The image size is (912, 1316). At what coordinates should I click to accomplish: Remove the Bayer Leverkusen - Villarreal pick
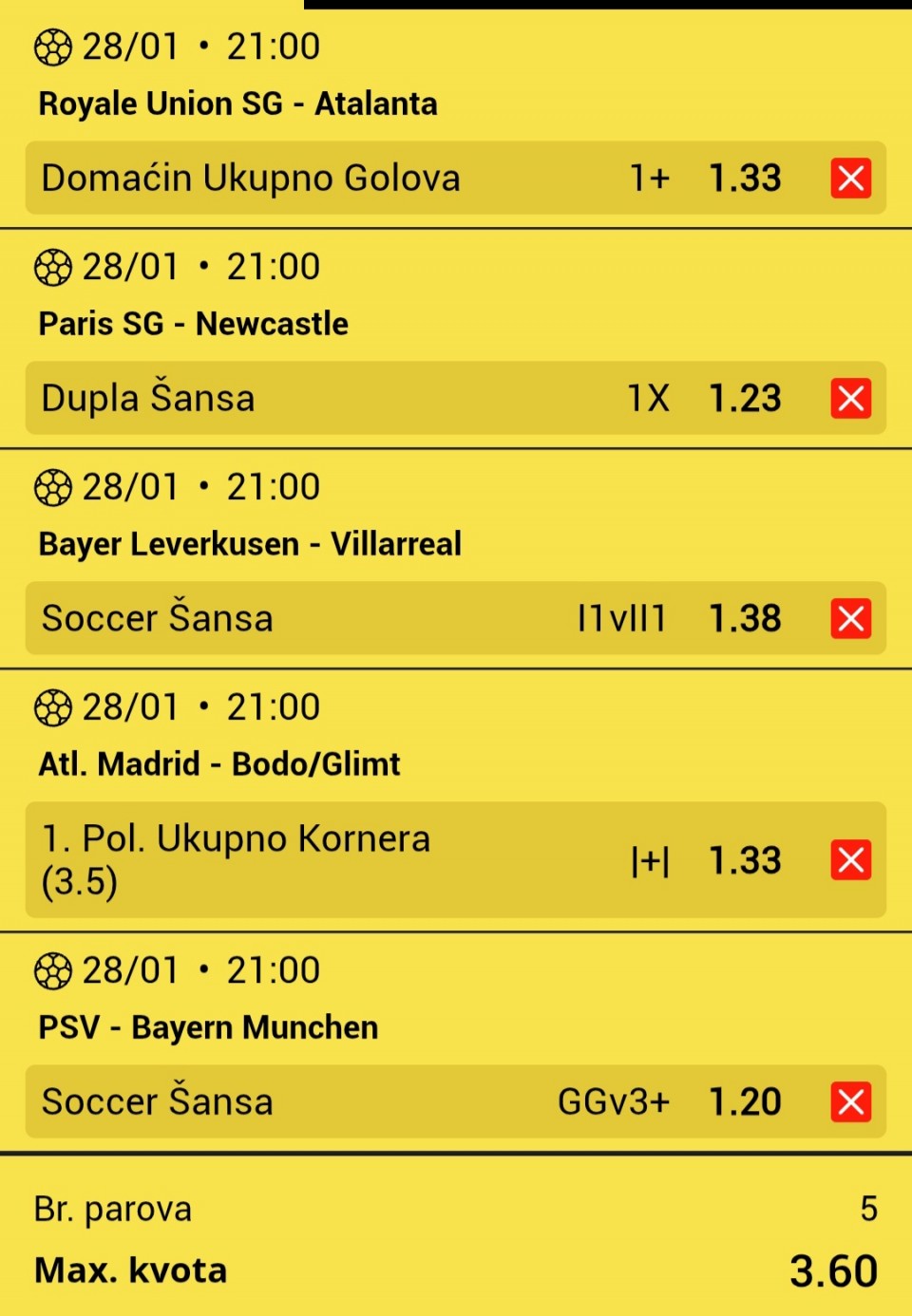(x=850, y=619)
